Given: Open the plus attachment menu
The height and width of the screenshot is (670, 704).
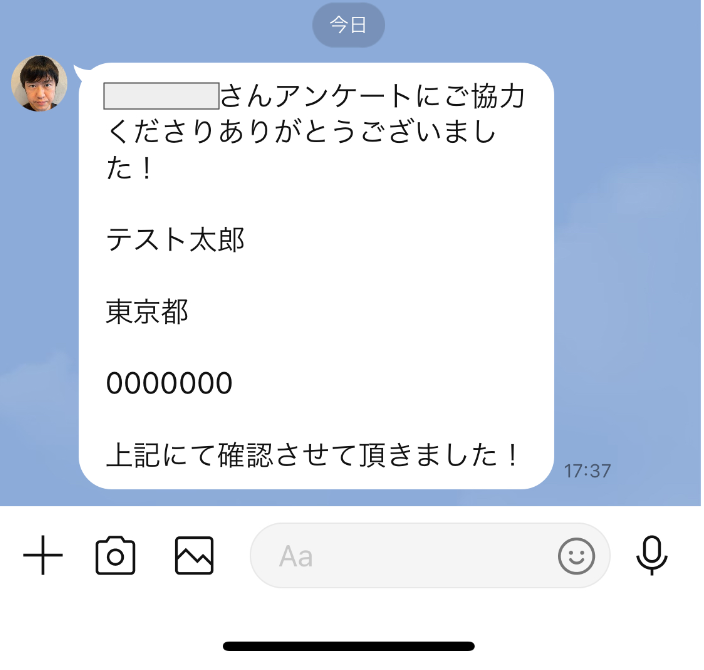Looking at the screenshot, I should point(43,555).
